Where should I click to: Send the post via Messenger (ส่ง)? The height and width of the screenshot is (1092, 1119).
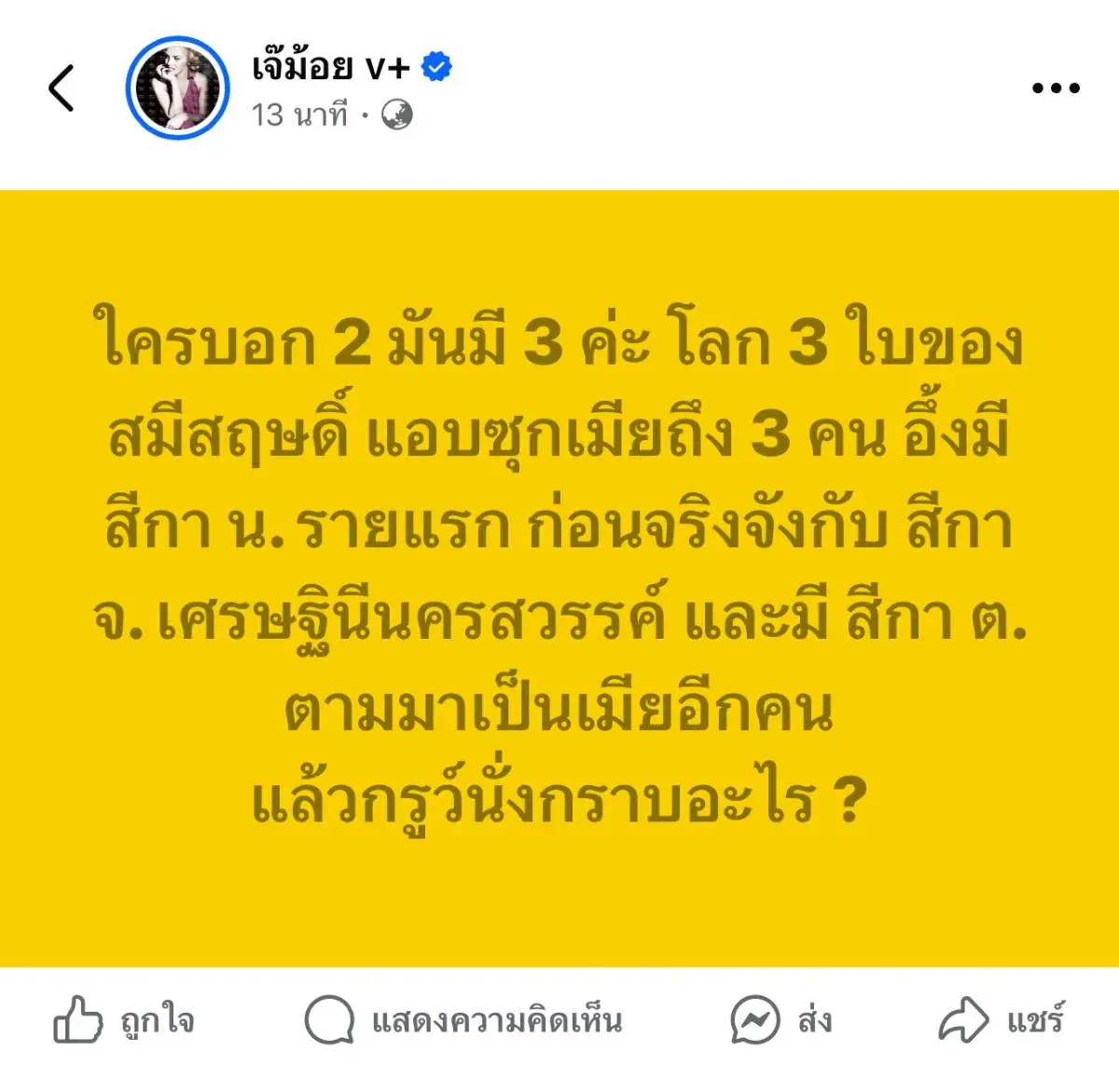click(781, 1020)
